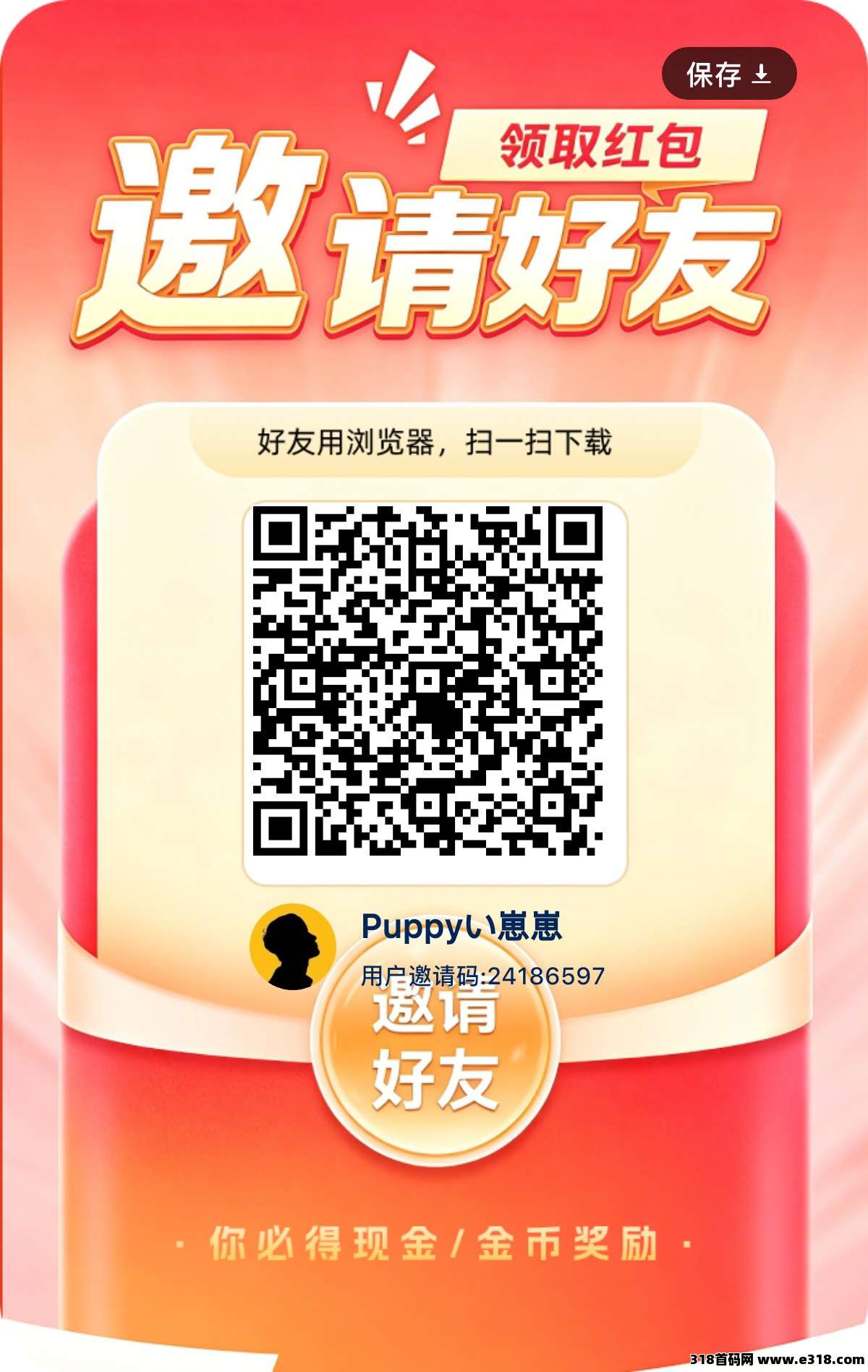Save the invite poster with 保存
Viewport: 868px width, 1372px height.
(x=729, y=74)
